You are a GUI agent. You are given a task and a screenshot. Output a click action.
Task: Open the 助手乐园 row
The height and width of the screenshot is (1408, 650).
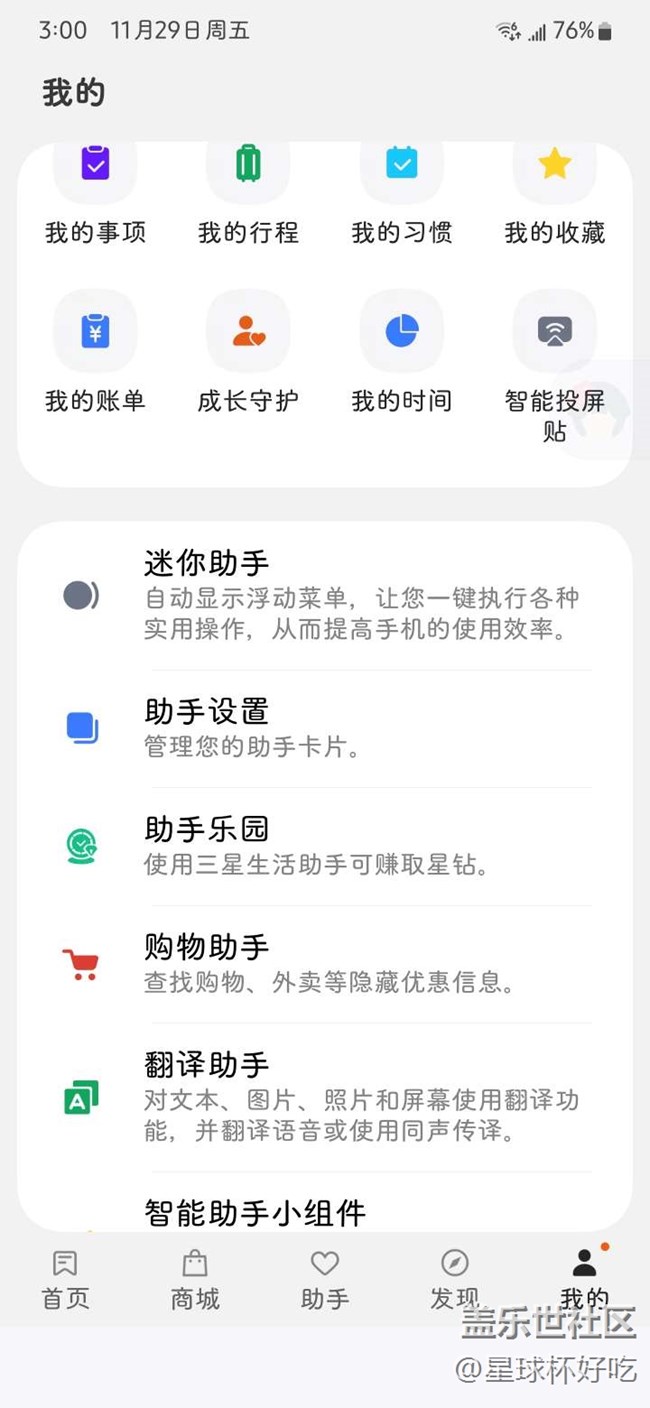325,846
